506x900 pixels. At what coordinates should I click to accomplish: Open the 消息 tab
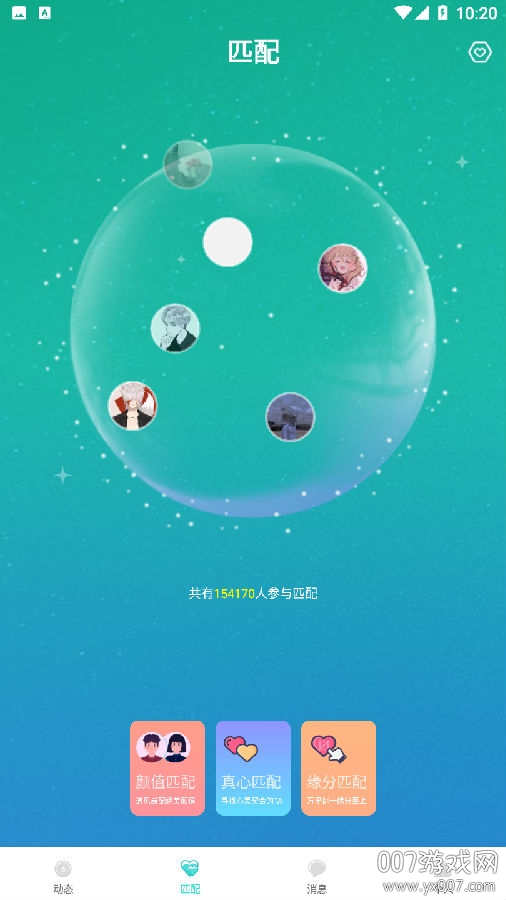click(x=316, y=876)
